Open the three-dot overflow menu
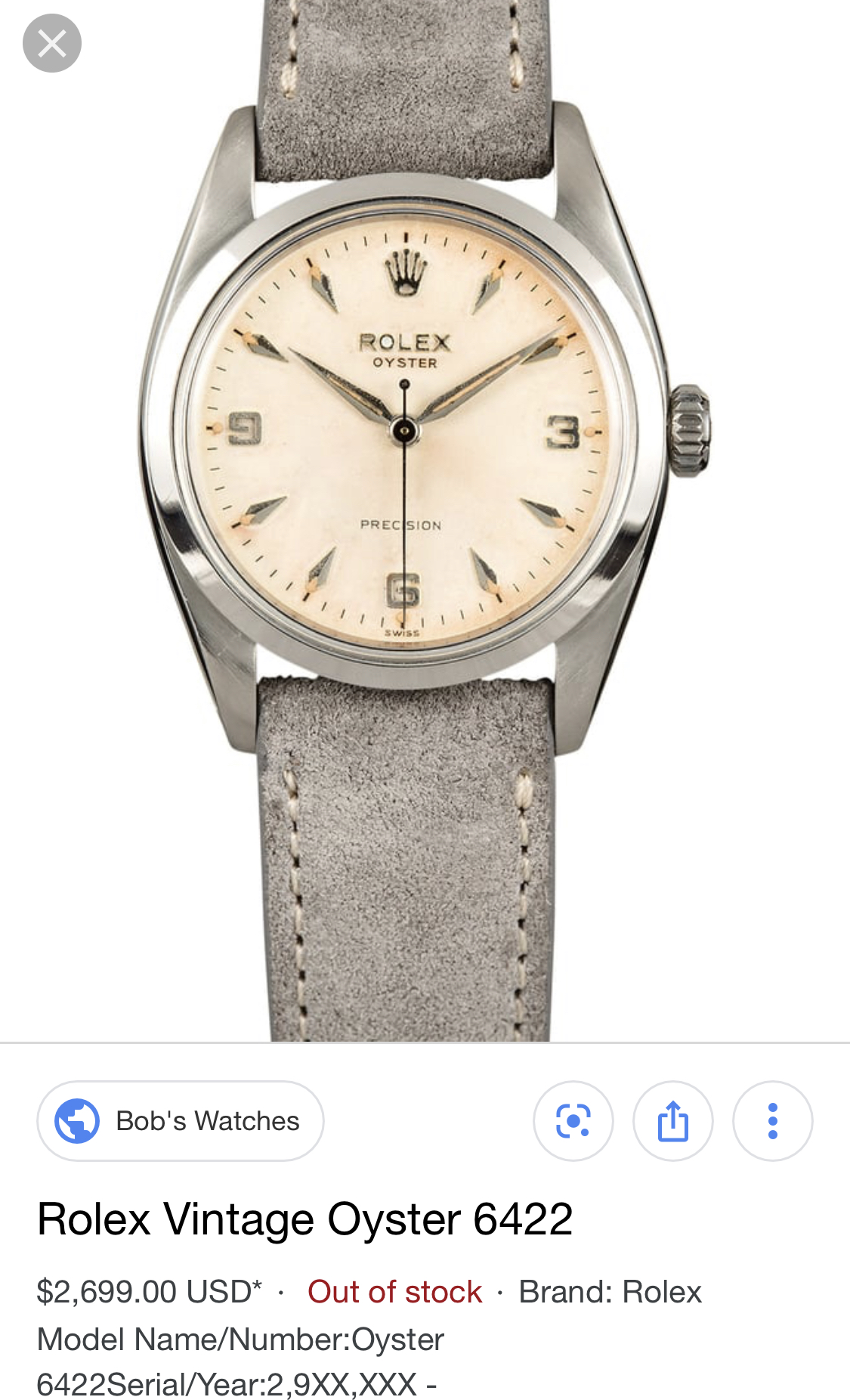 click(x=773, y=1120)
